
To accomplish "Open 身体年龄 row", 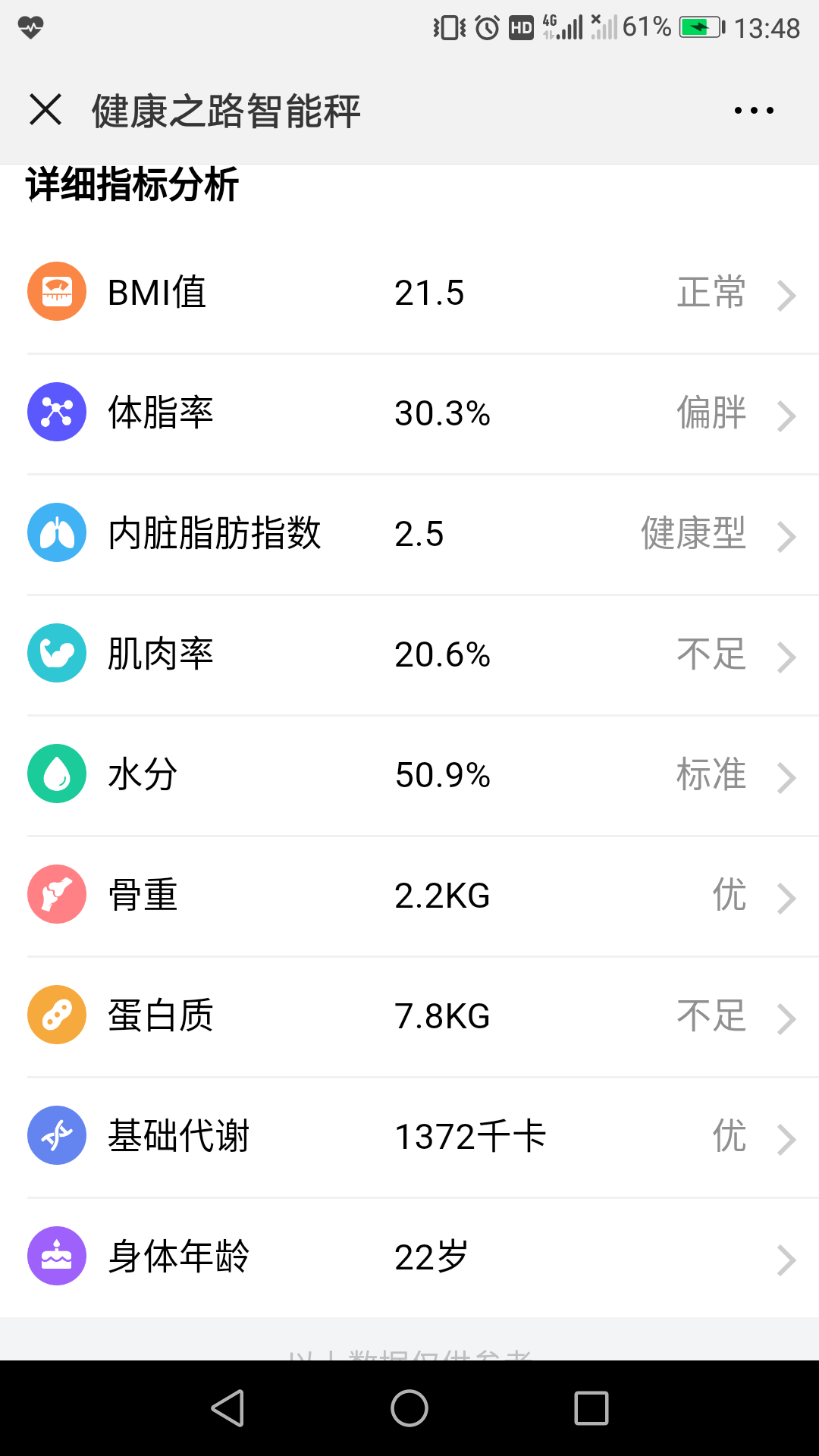I will [x=409, y=1257].
